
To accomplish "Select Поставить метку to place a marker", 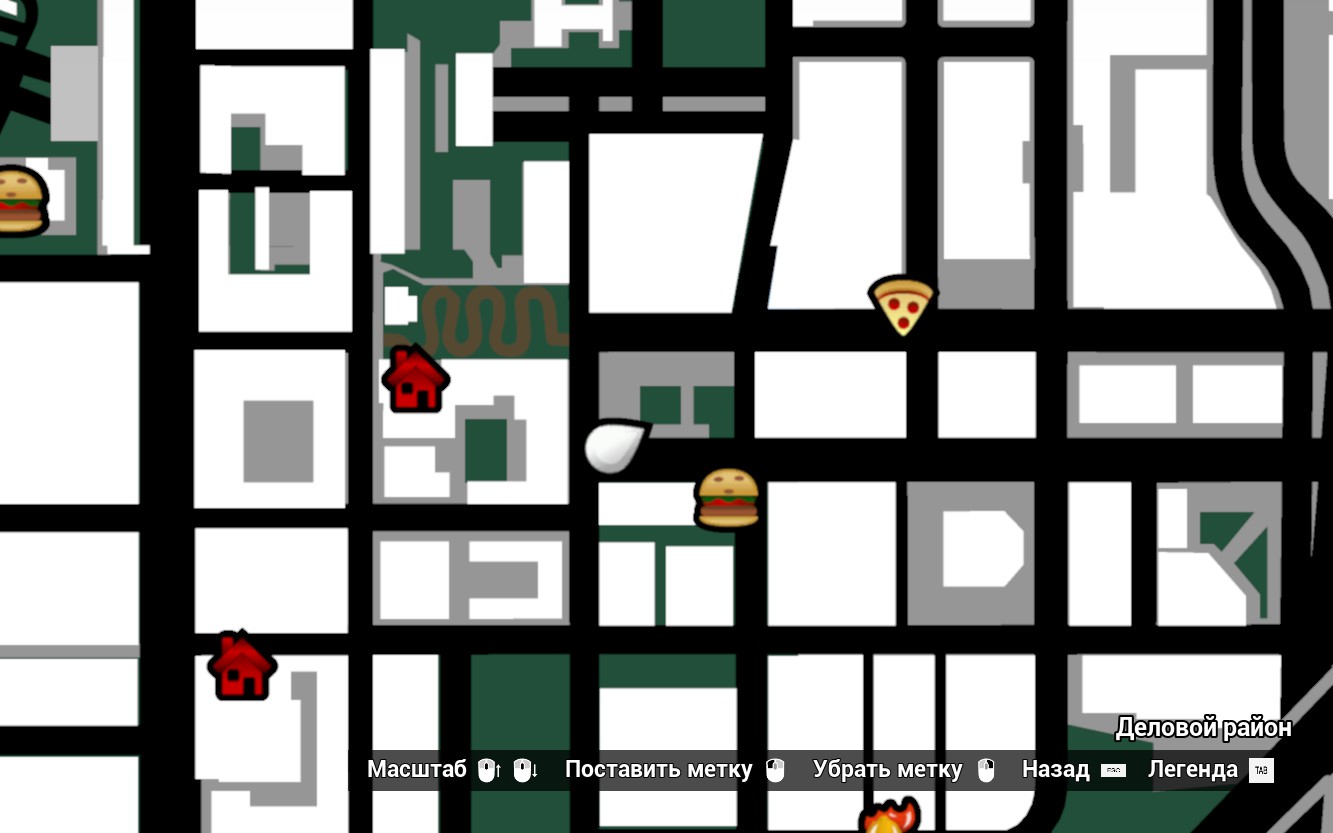I will click(675, 770).
